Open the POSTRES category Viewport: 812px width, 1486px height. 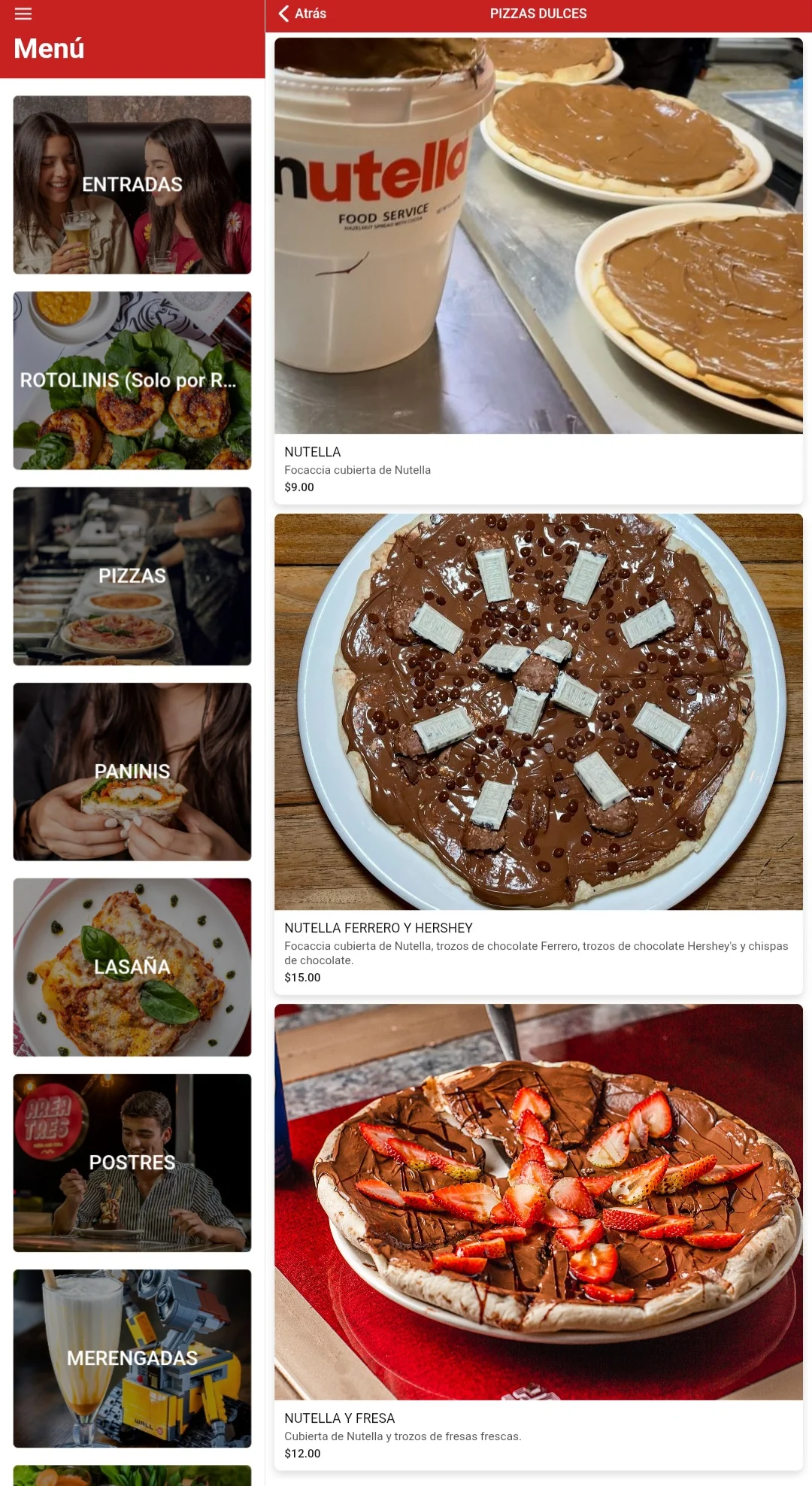click(x=132, y=1163)
